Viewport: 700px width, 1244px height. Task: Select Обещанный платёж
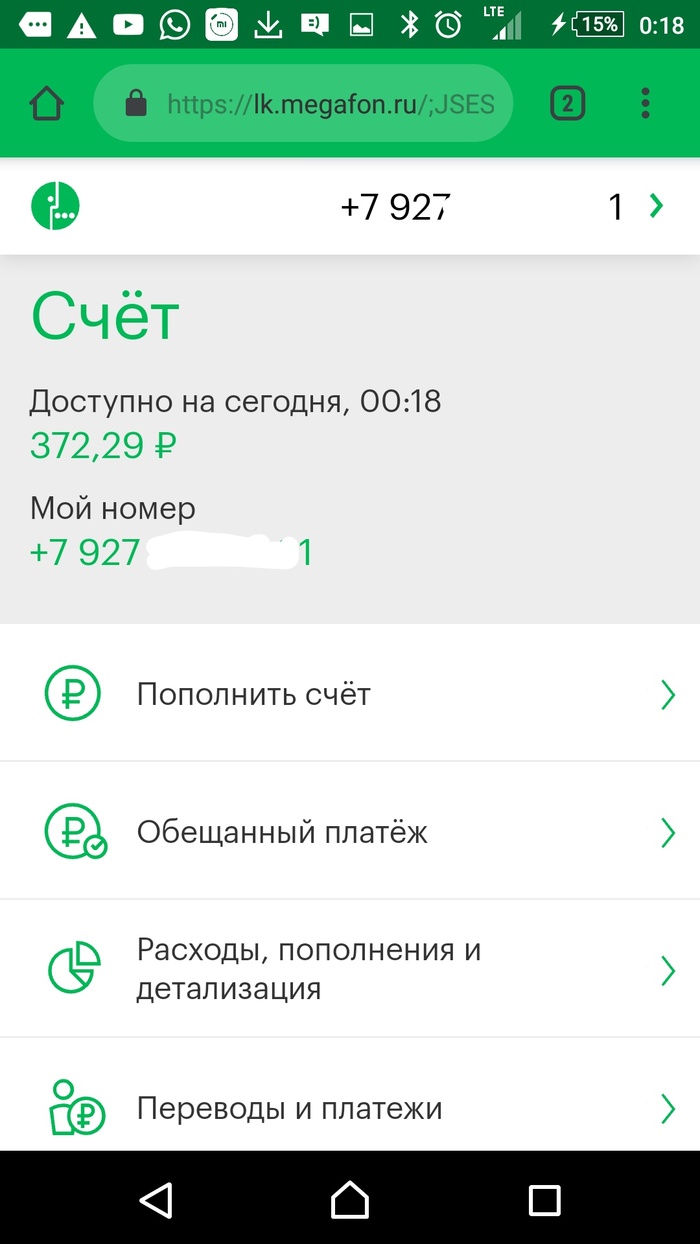(350, 831)
